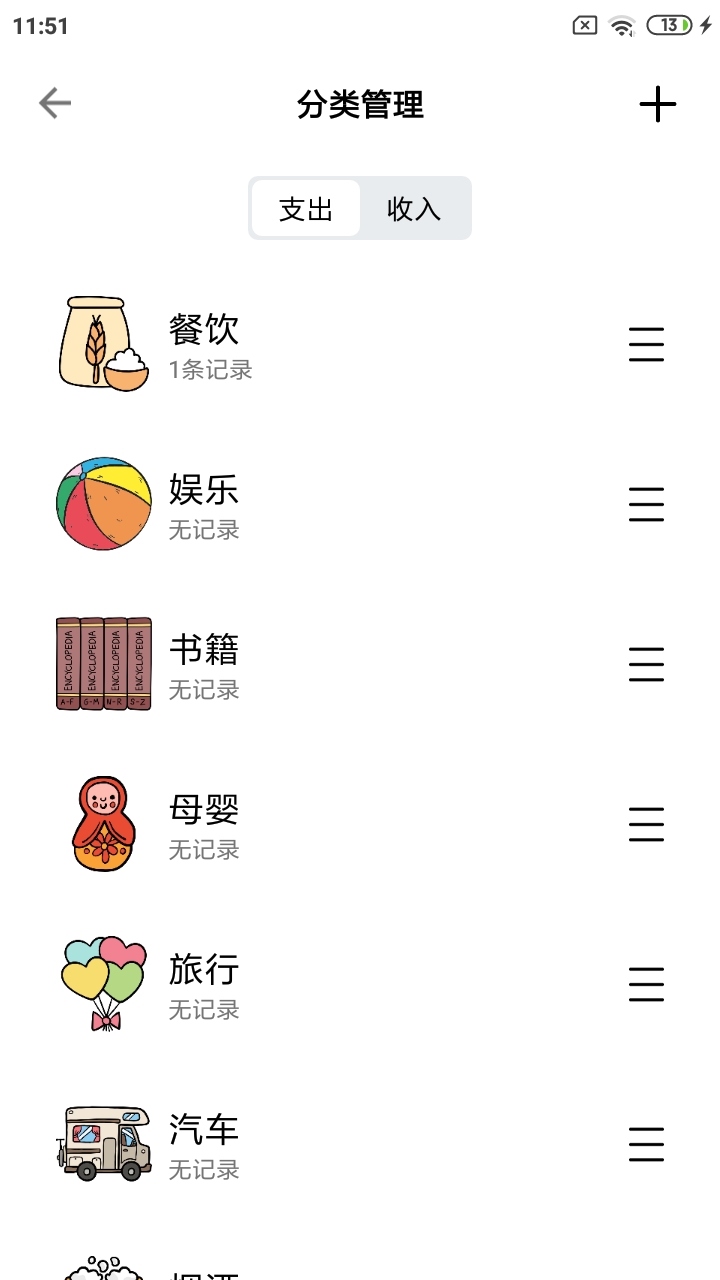Select the reorder handle next to 汽车
720x1280 pixels.
(646, 1143)
